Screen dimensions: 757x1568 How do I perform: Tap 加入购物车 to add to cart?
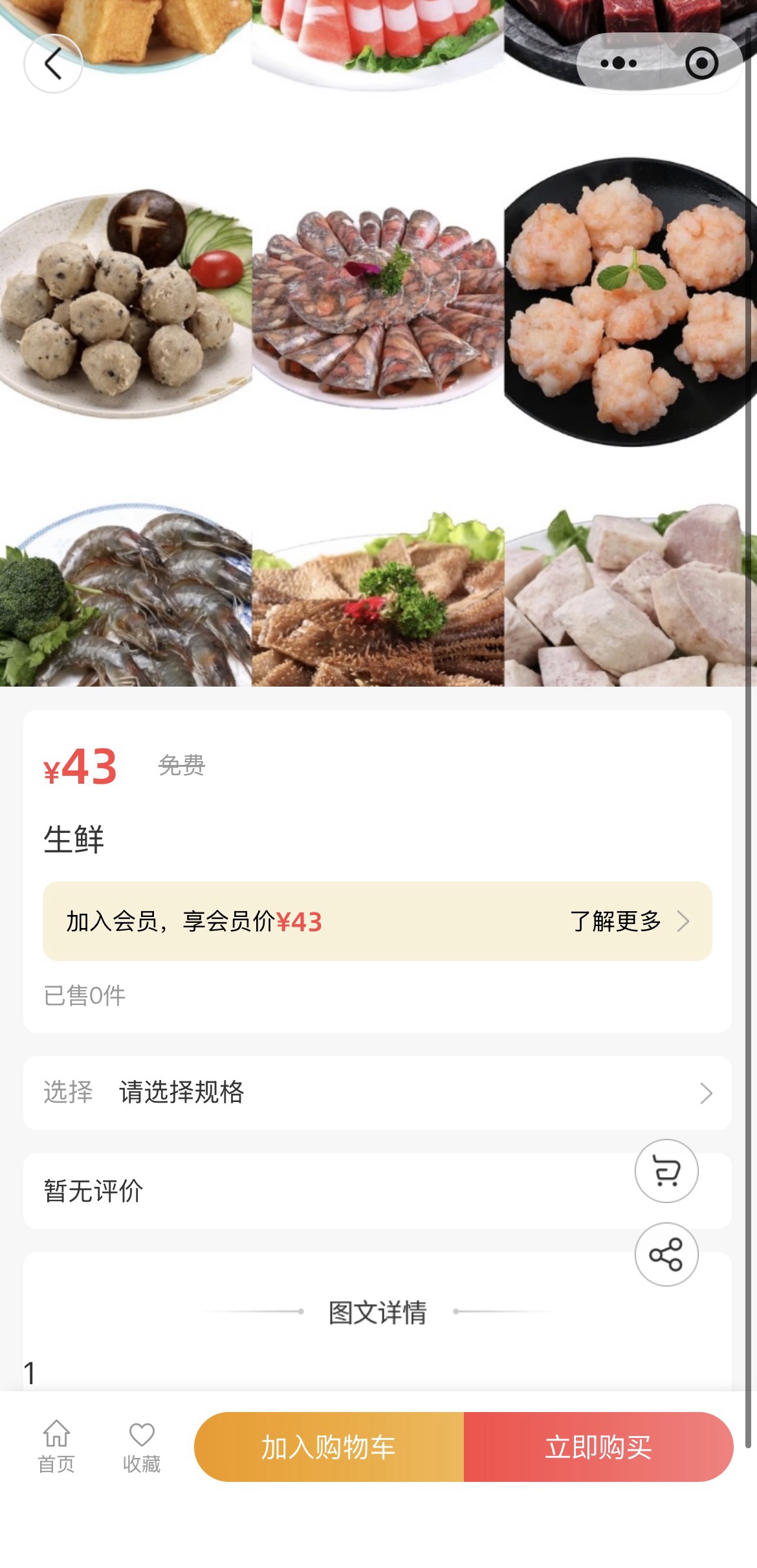tap(329, 1447)
